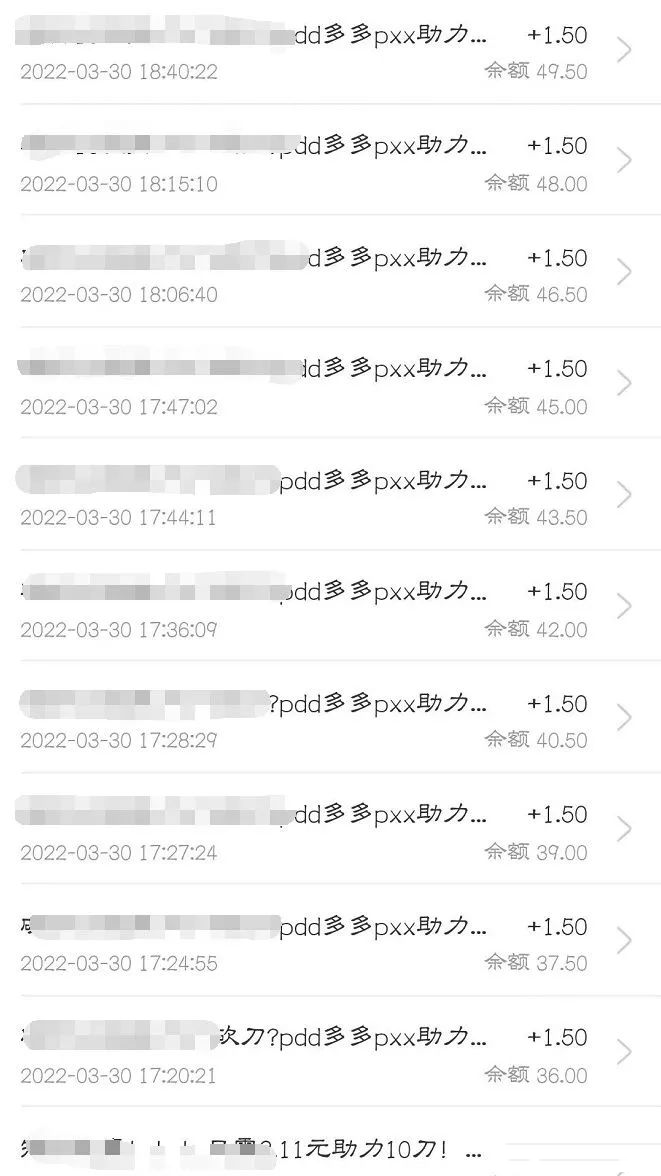
Task: View details of the 17:36:09 entry
Action: [x=330, y=609]
